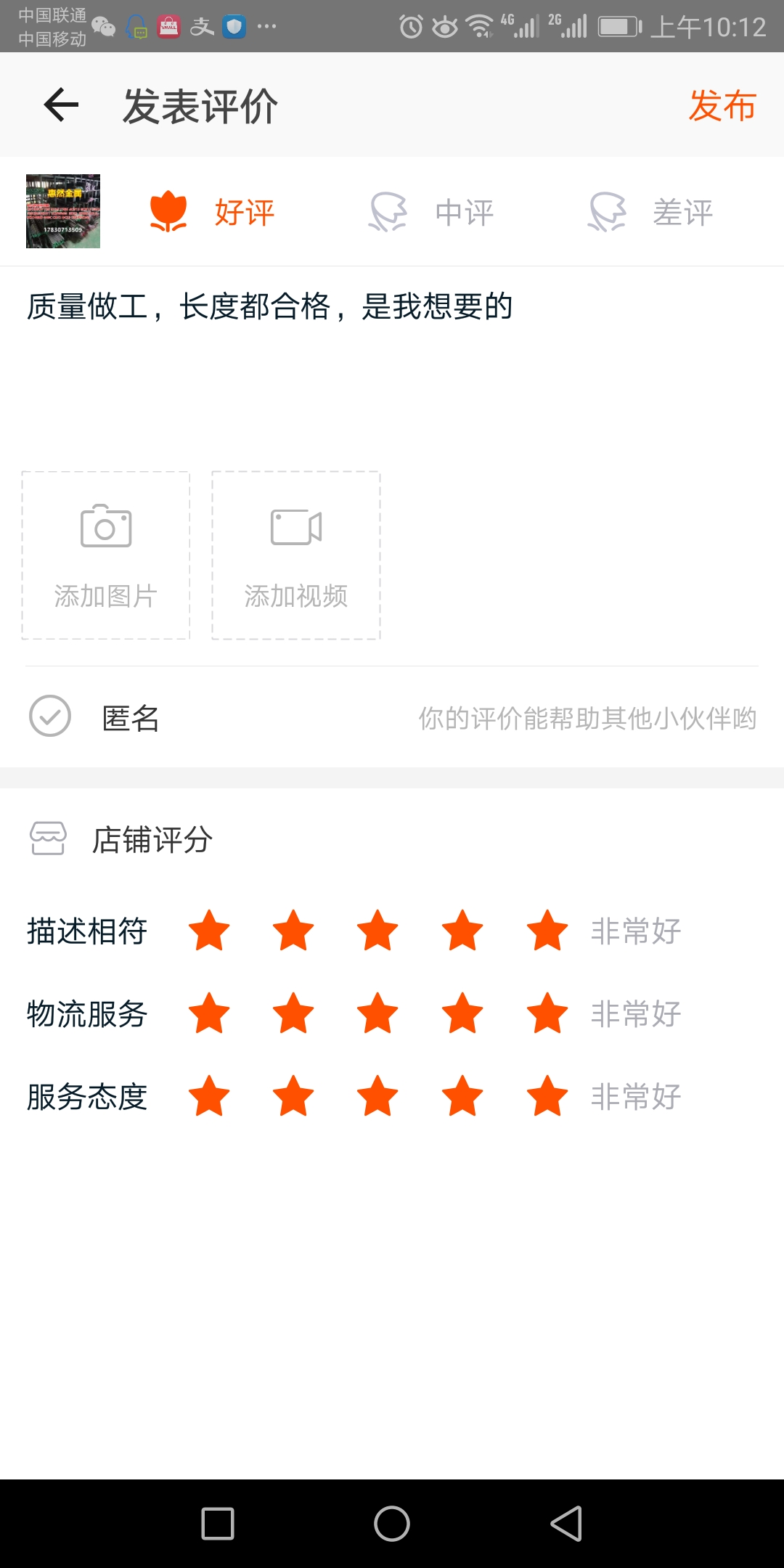
Task: Select 差评 rating option
Action: [650, 212]
